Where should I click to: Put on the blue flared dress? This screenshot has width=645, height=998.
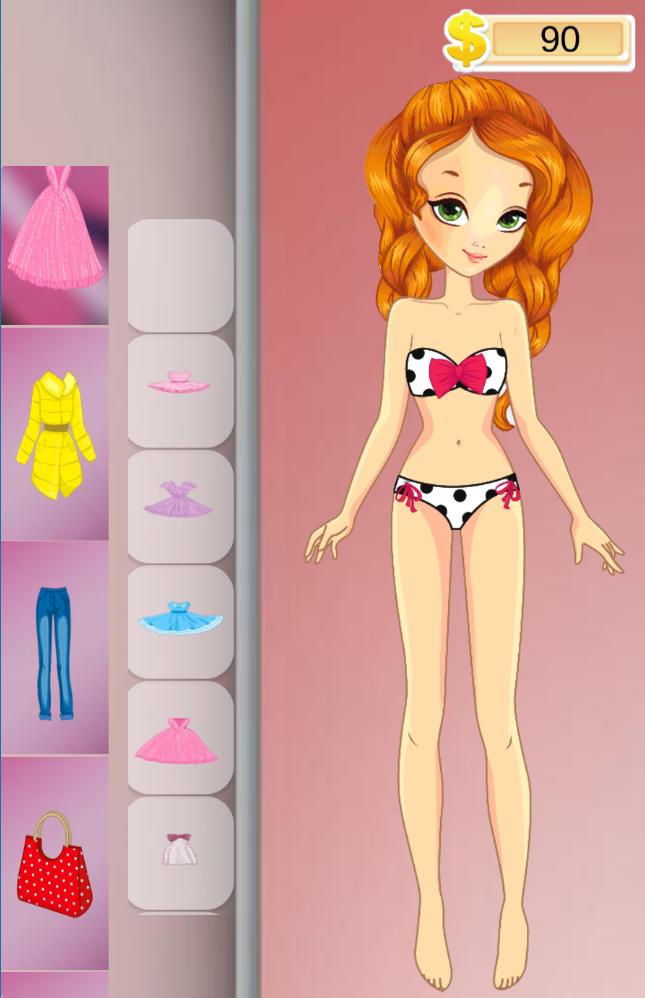[180, 617]
